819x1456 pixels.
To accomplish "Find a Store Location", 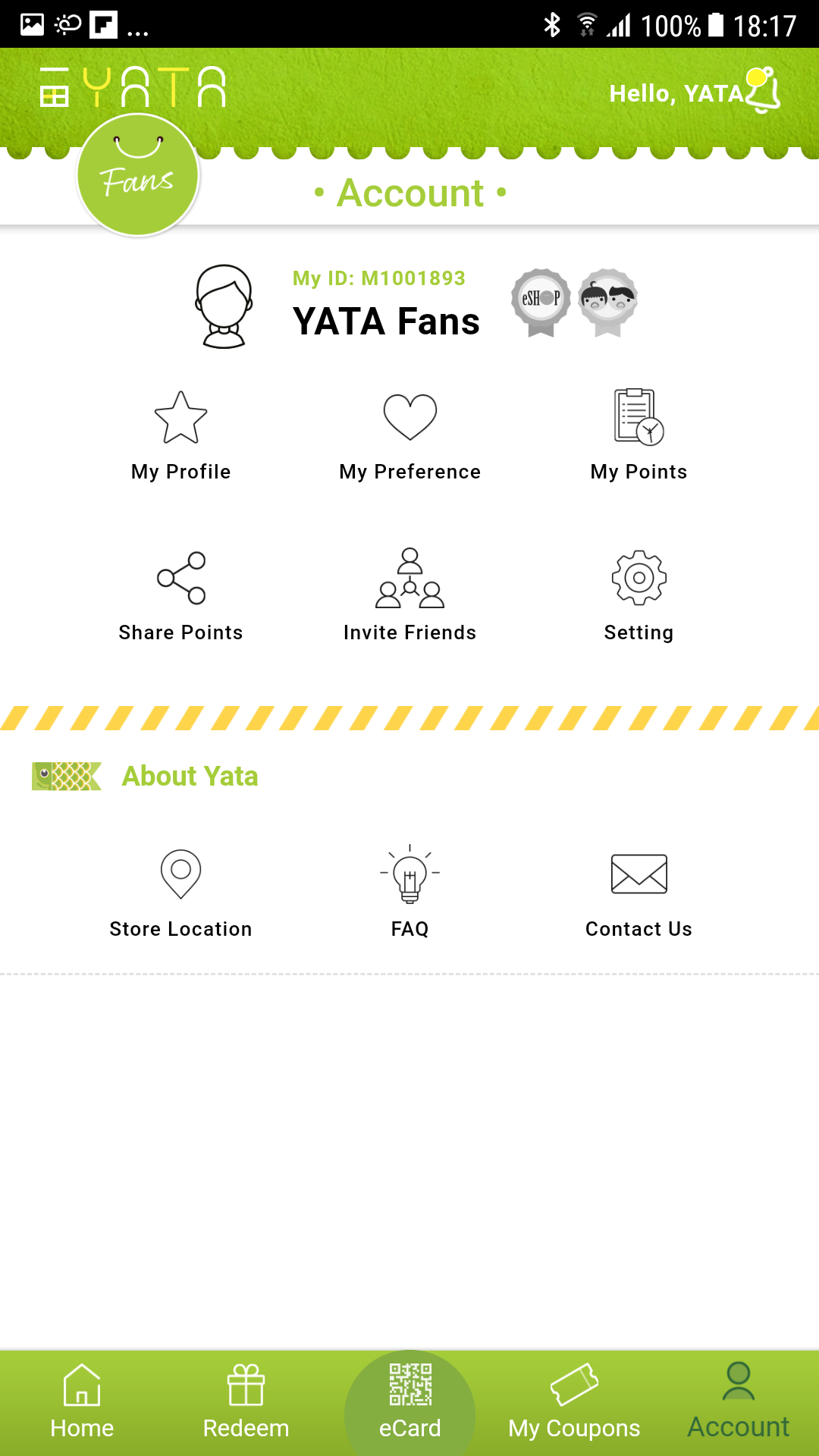I will pos(180,893).
